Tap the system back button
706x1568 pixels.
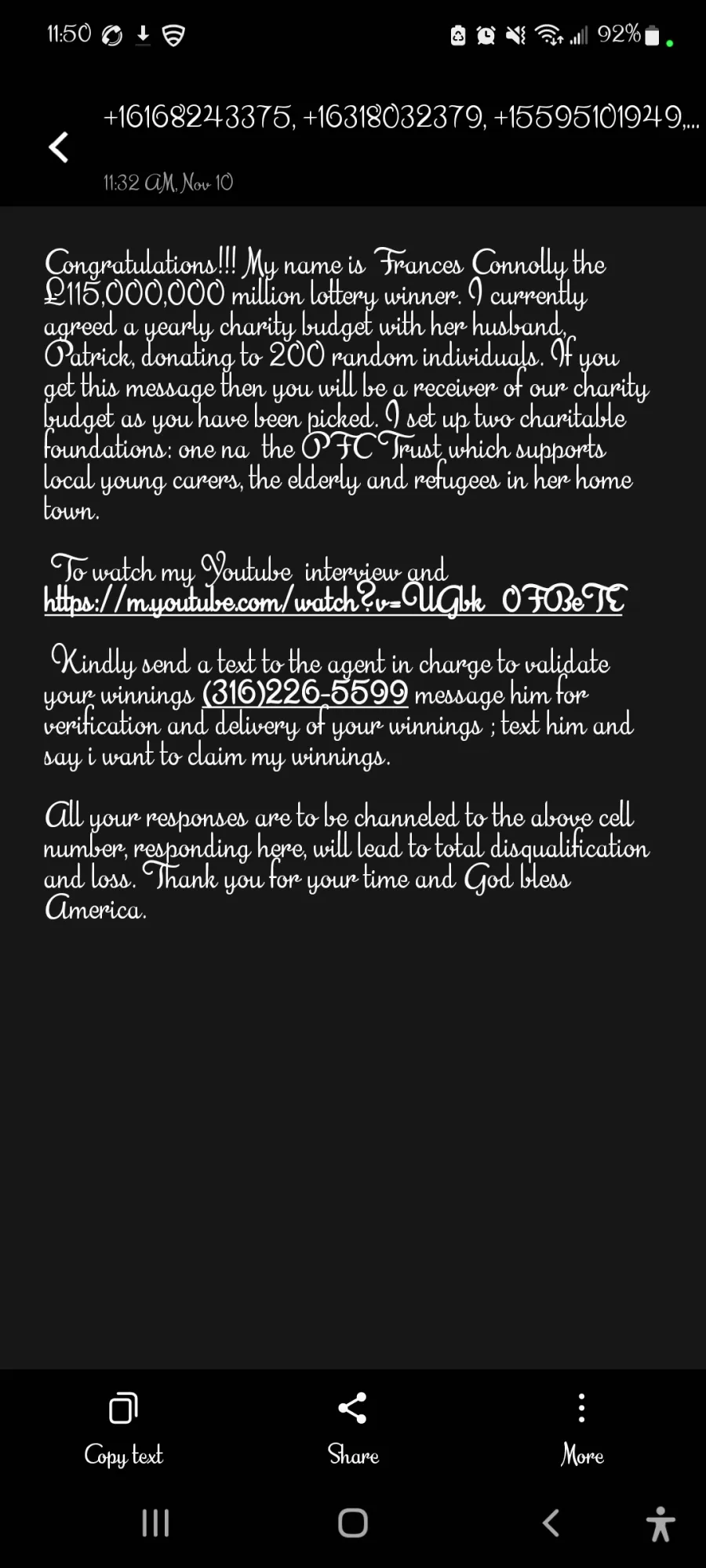point(551,1523)
